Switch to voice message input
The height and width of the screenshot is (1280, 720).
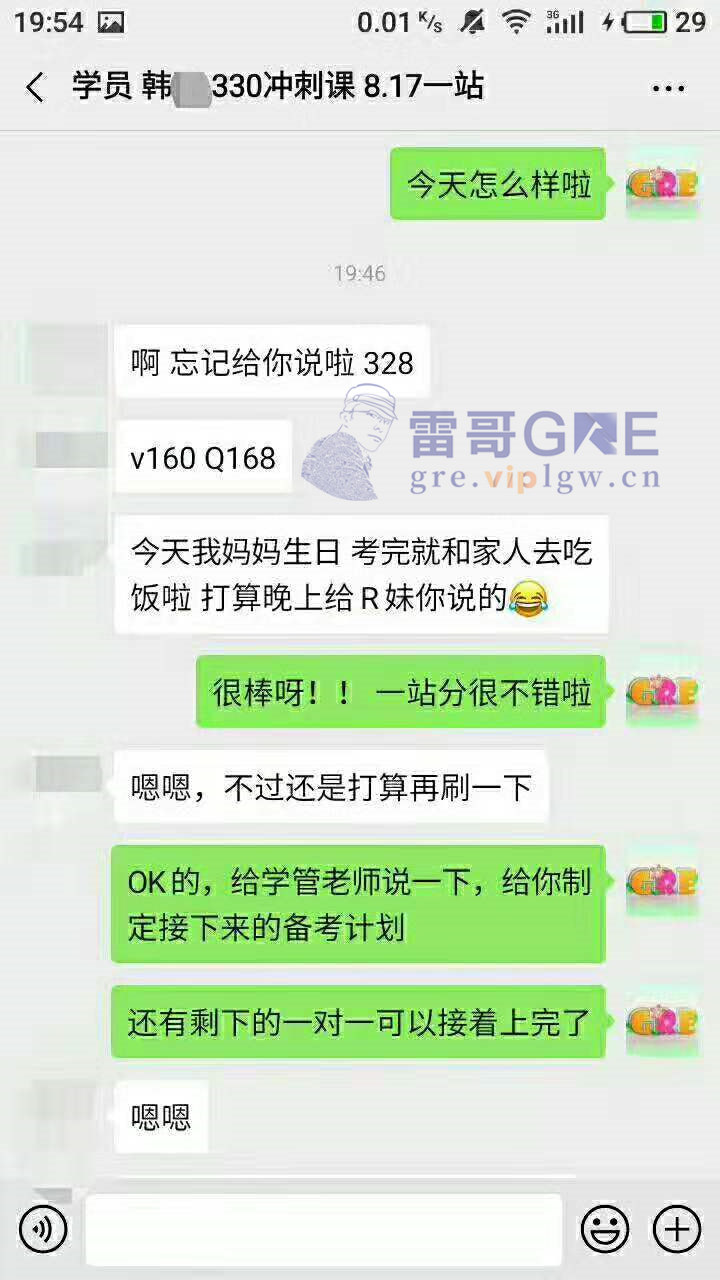click(x=43, y=1229)
